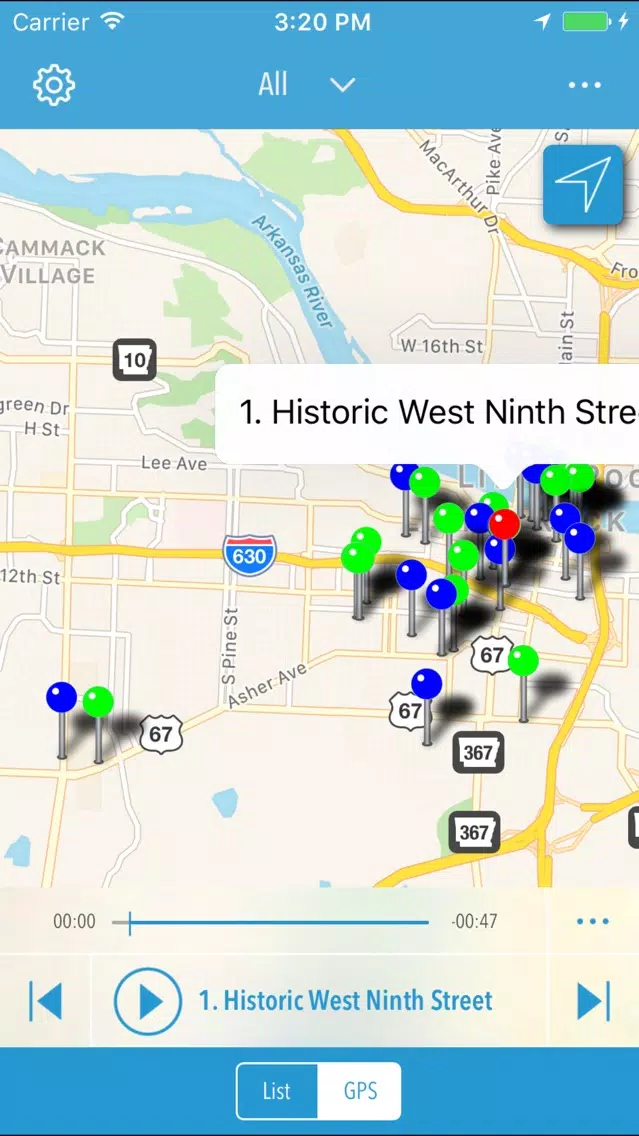Play the Historic West Ninth Street audio

pyautogui.click(x=148, y=1001)
